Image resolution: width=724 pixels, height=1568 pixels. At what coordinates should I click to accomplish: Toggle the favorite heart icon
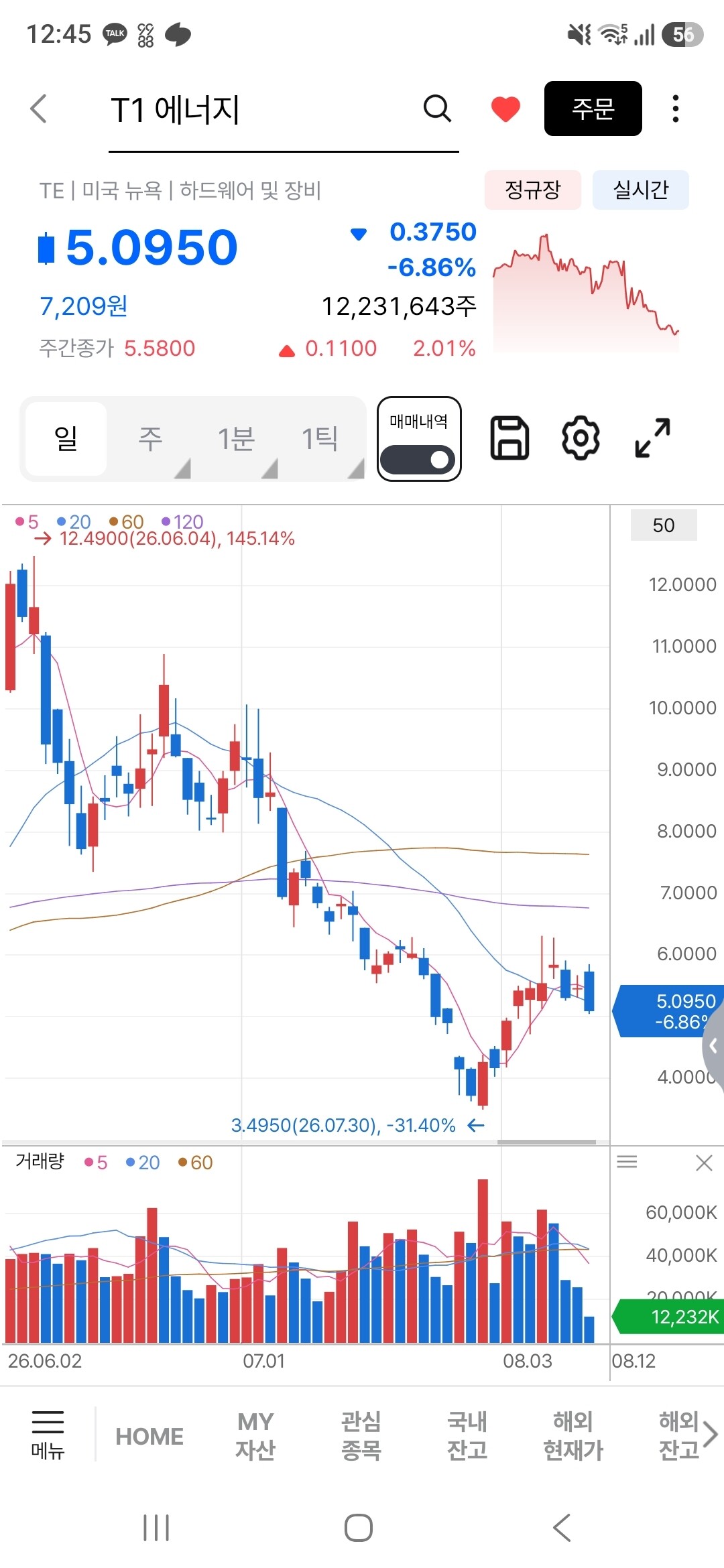tap(505, 109)
